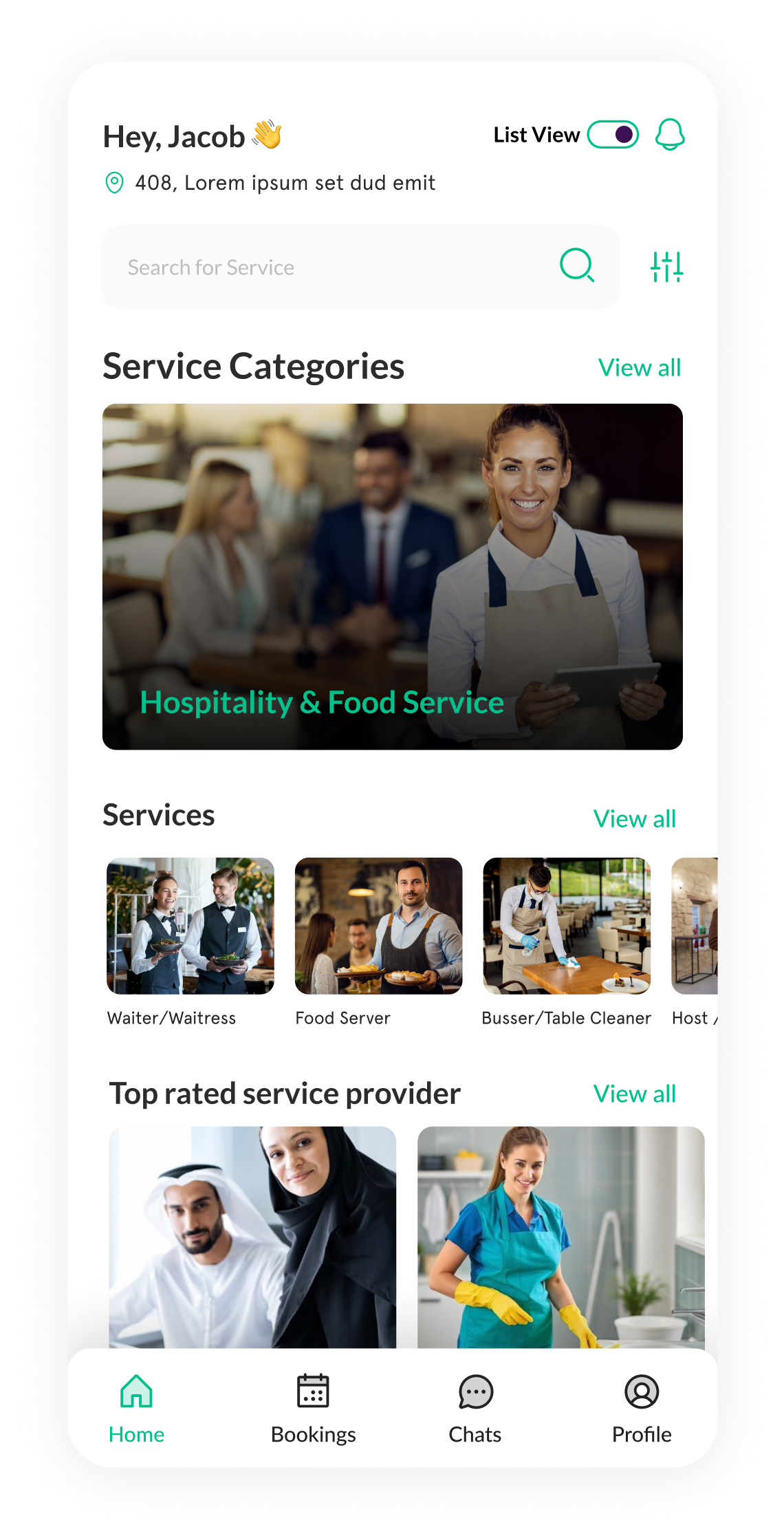Choose the Busser/Table Cleaner service

[567, 926]
